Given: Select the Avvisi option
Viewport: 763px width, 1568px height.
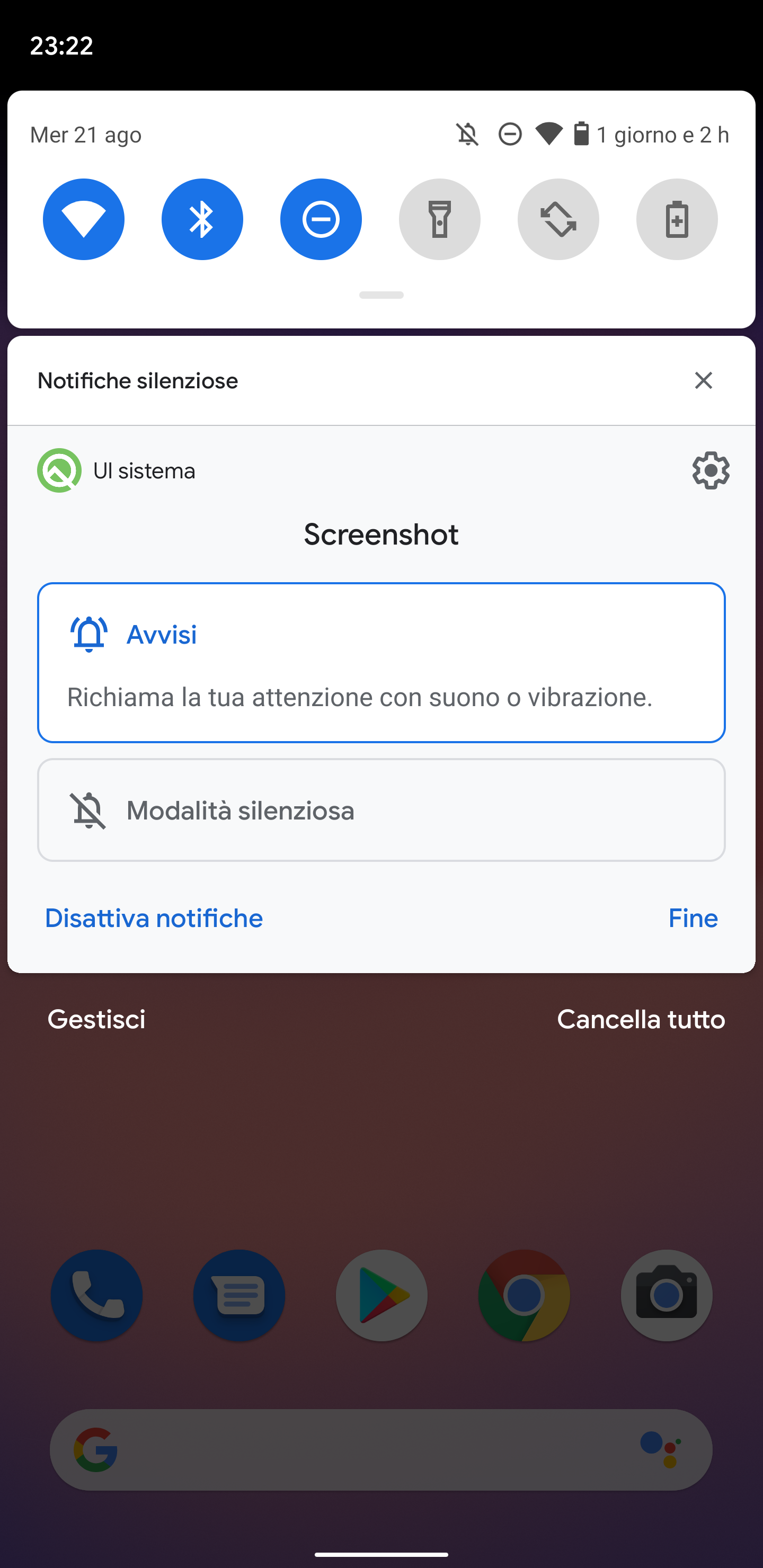Looking at the screenshot, I should coord(381,663).
